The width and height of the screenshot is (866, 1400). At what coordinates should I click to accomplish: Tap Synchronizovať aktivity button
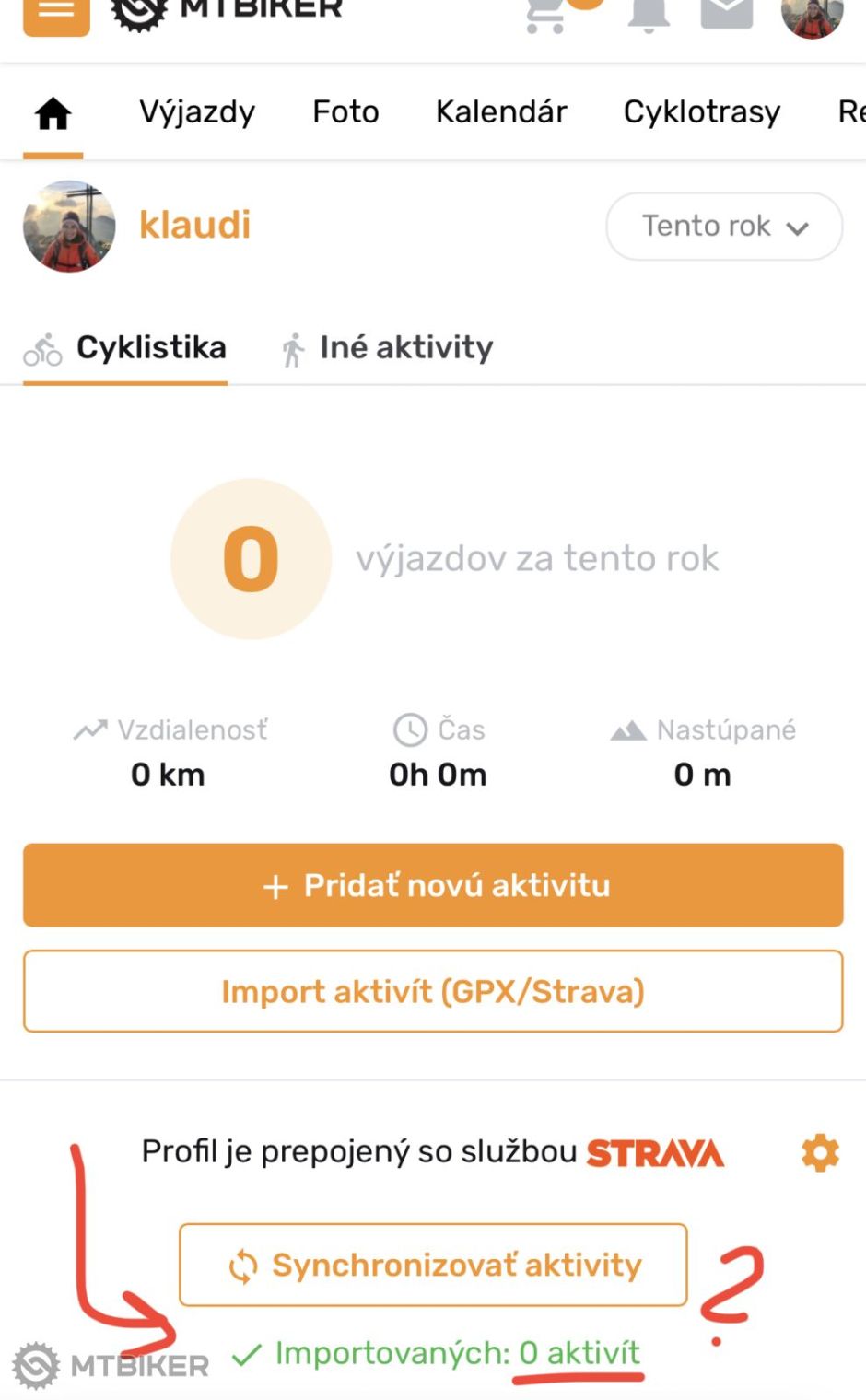433,1265
